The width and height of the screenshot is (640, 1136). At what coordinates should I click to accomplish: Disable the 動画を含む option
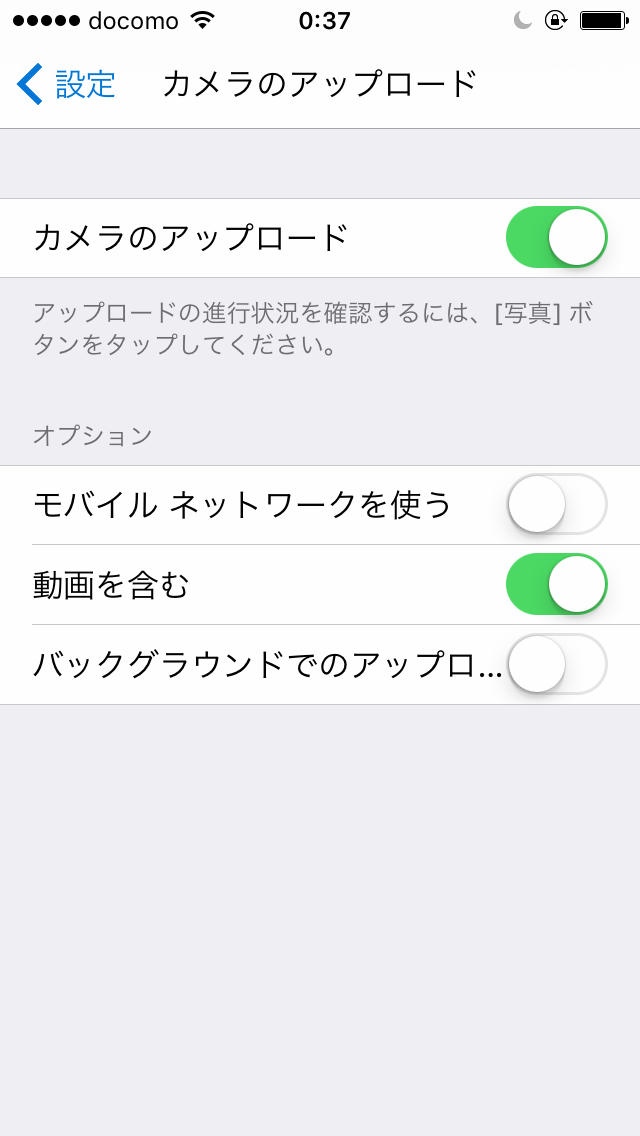click(557, 584)
